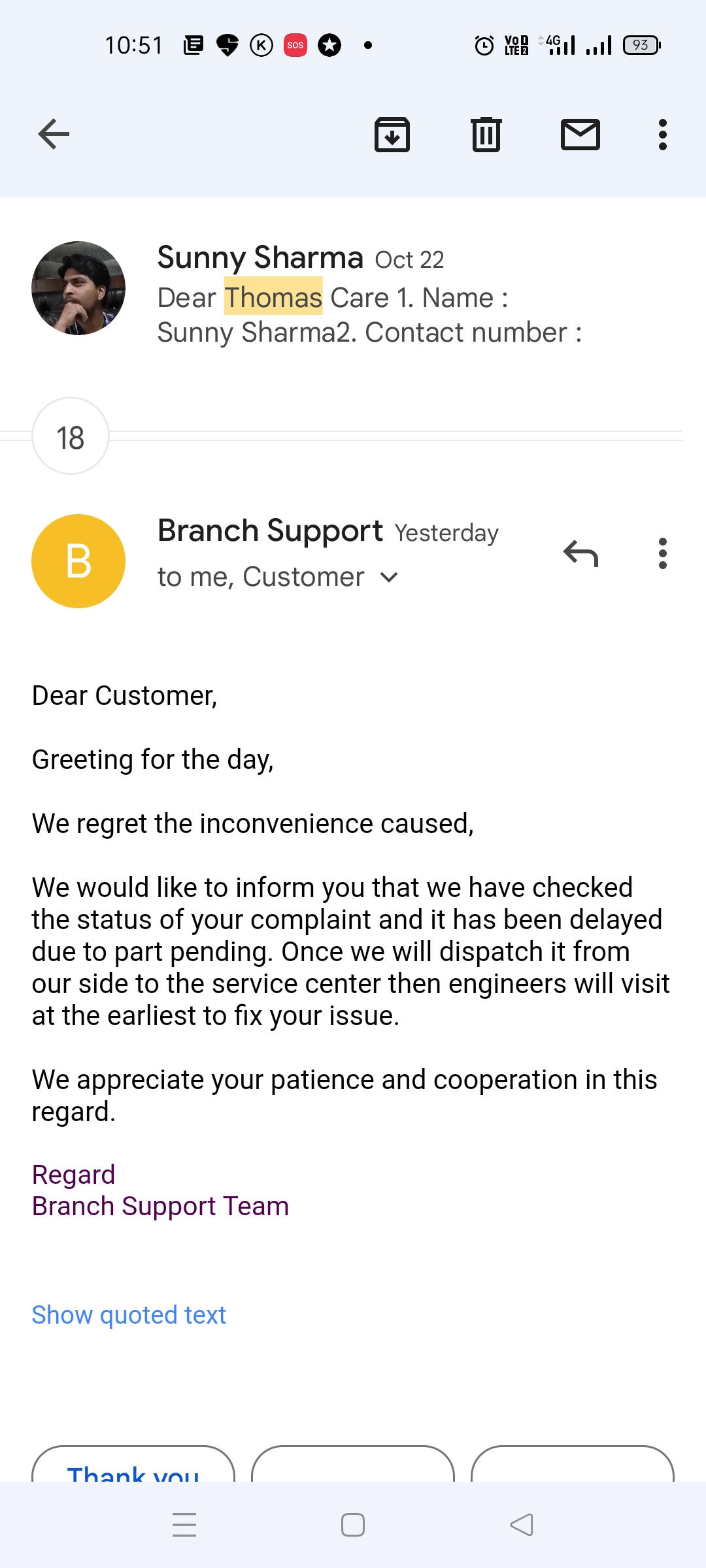Expand the 18 hidden messages

(71, 436)
